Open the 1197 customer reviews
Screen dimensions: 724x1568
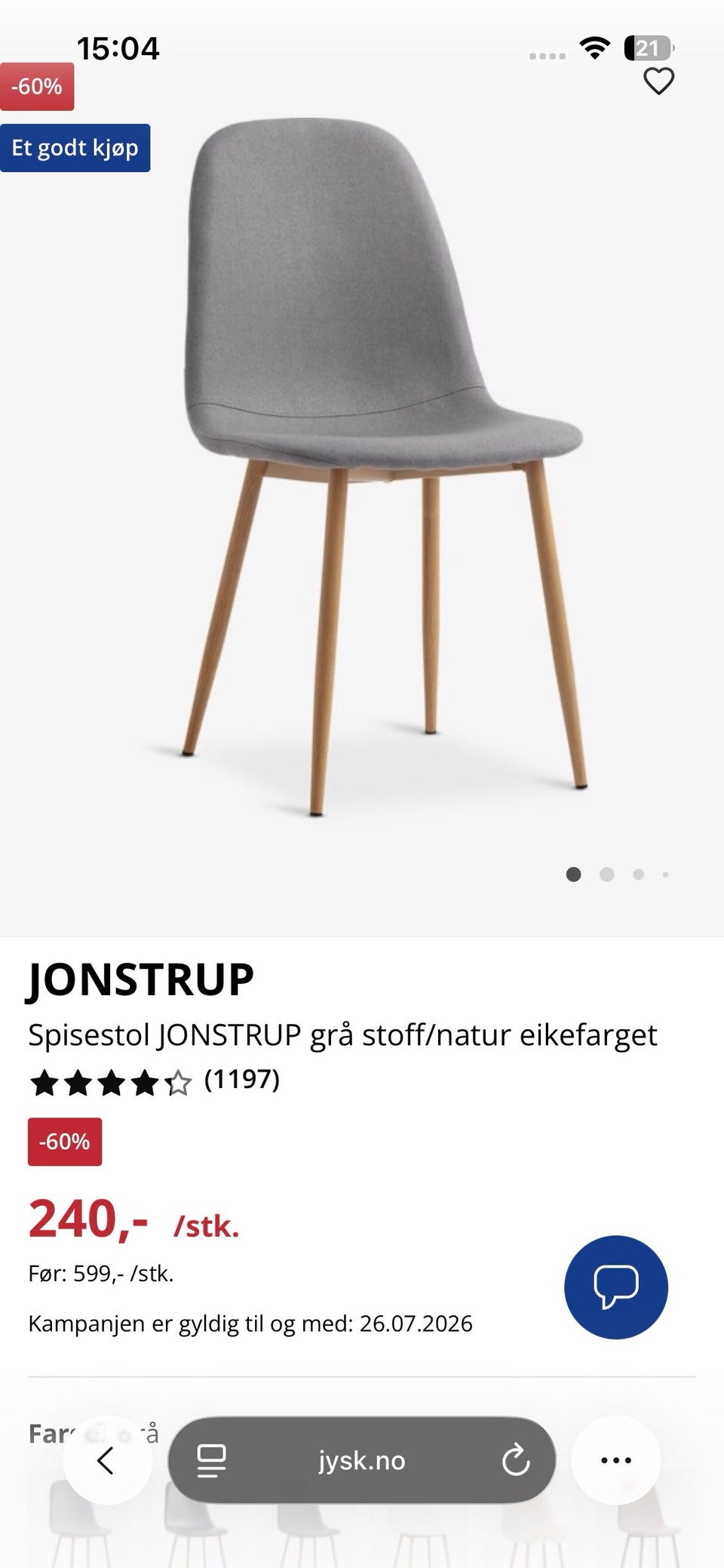(242, 1080)
